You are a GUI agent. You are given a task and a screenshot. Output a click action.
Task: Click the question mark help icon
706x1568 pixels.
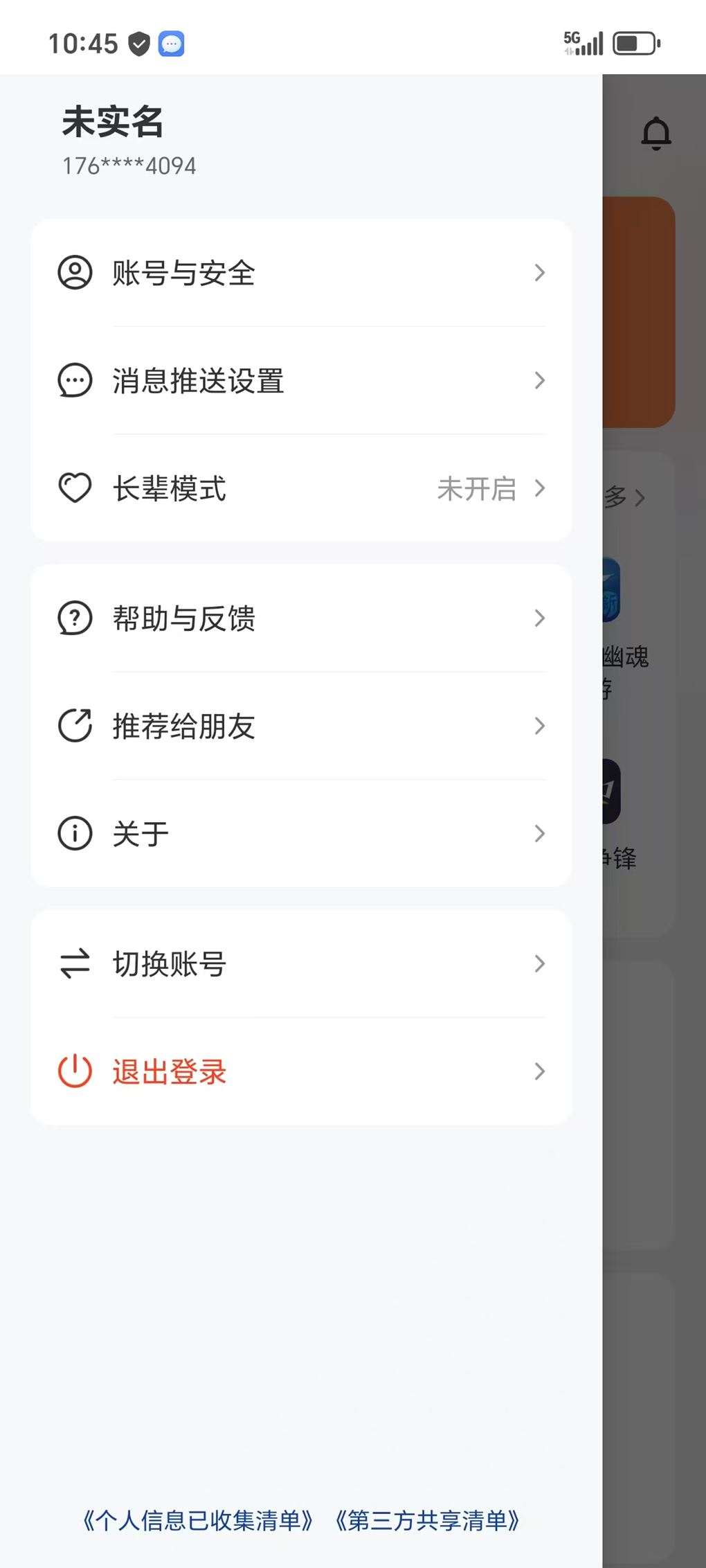[74, 618]
